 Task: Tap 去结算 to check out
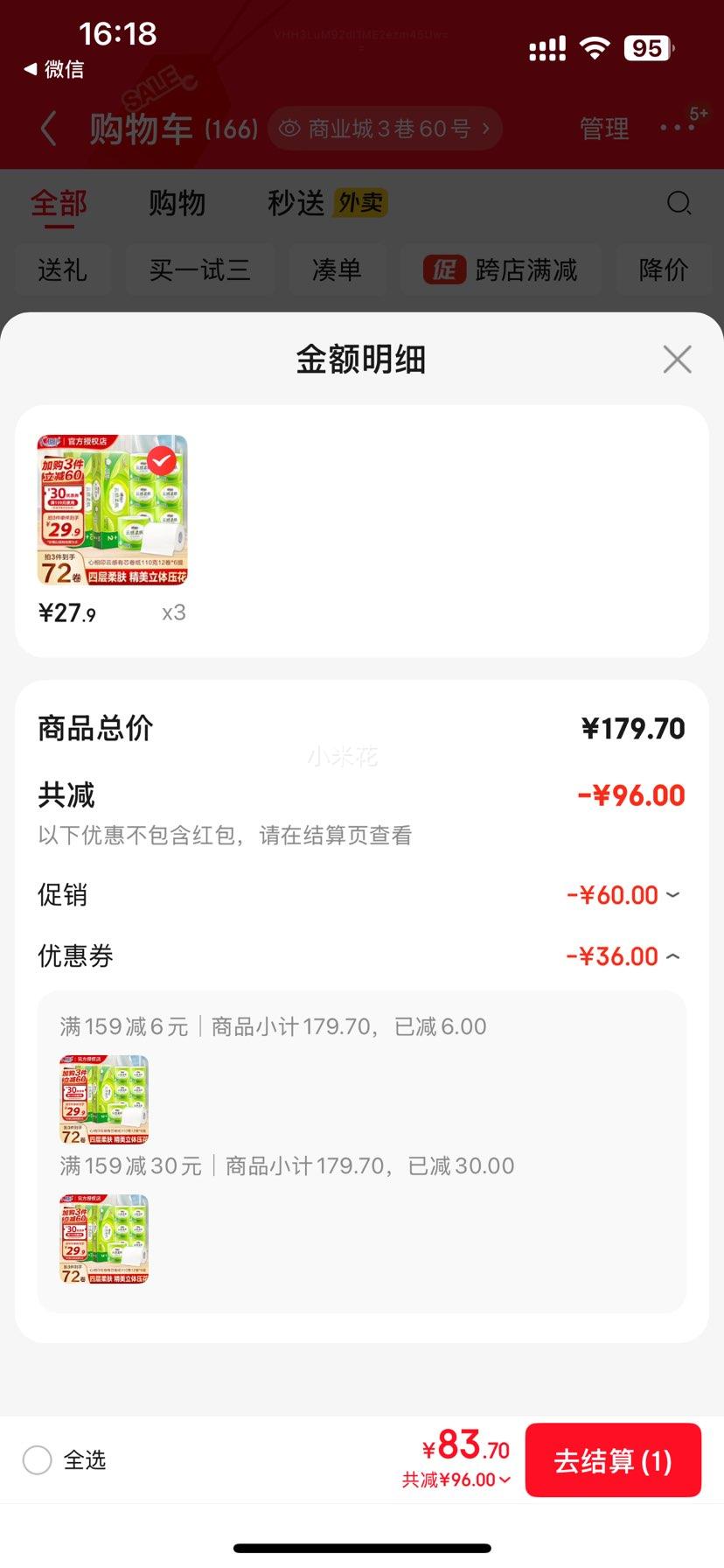612,1460
